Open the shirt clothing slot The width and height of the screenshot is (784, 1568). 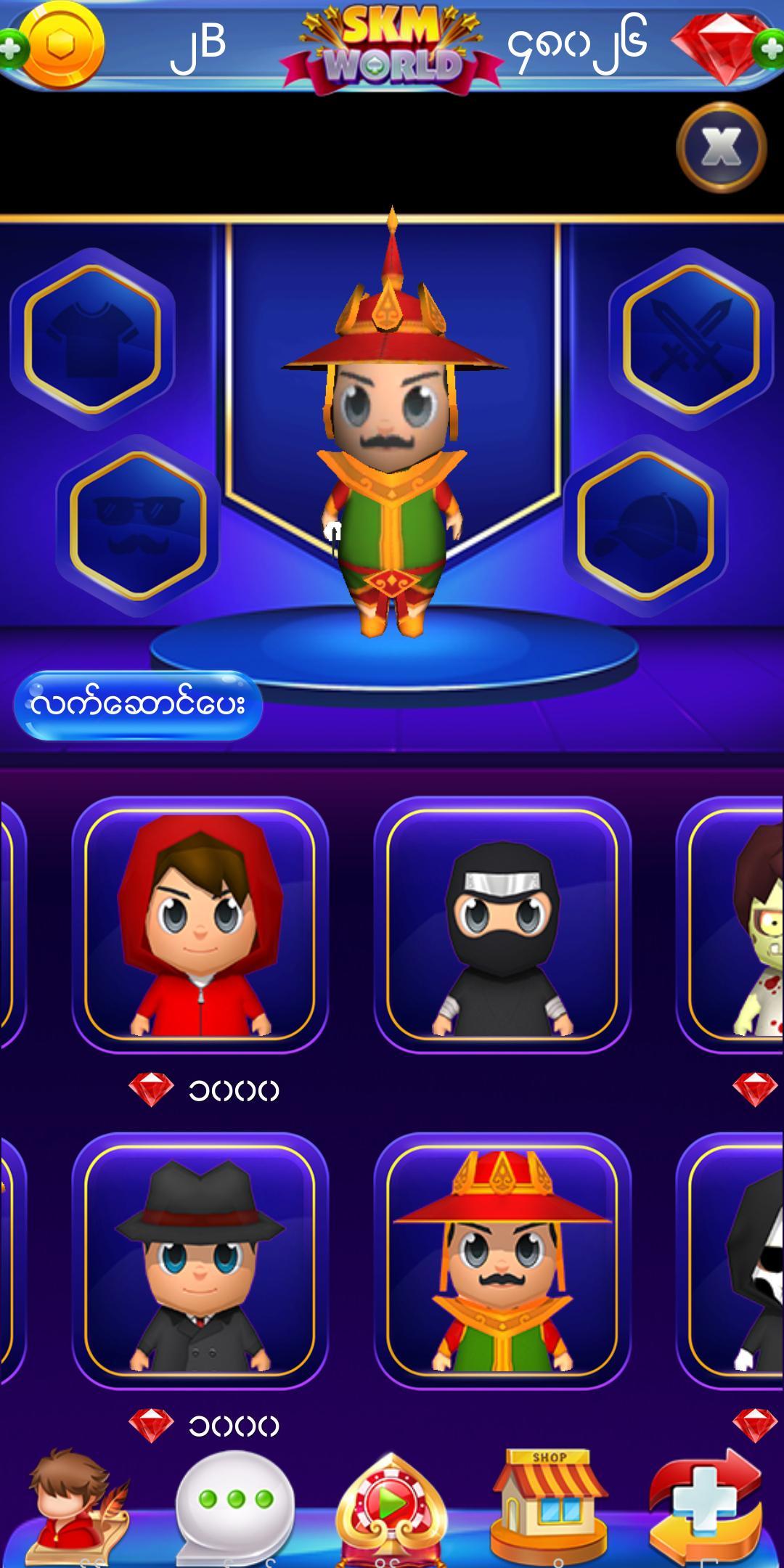[92, 339]
